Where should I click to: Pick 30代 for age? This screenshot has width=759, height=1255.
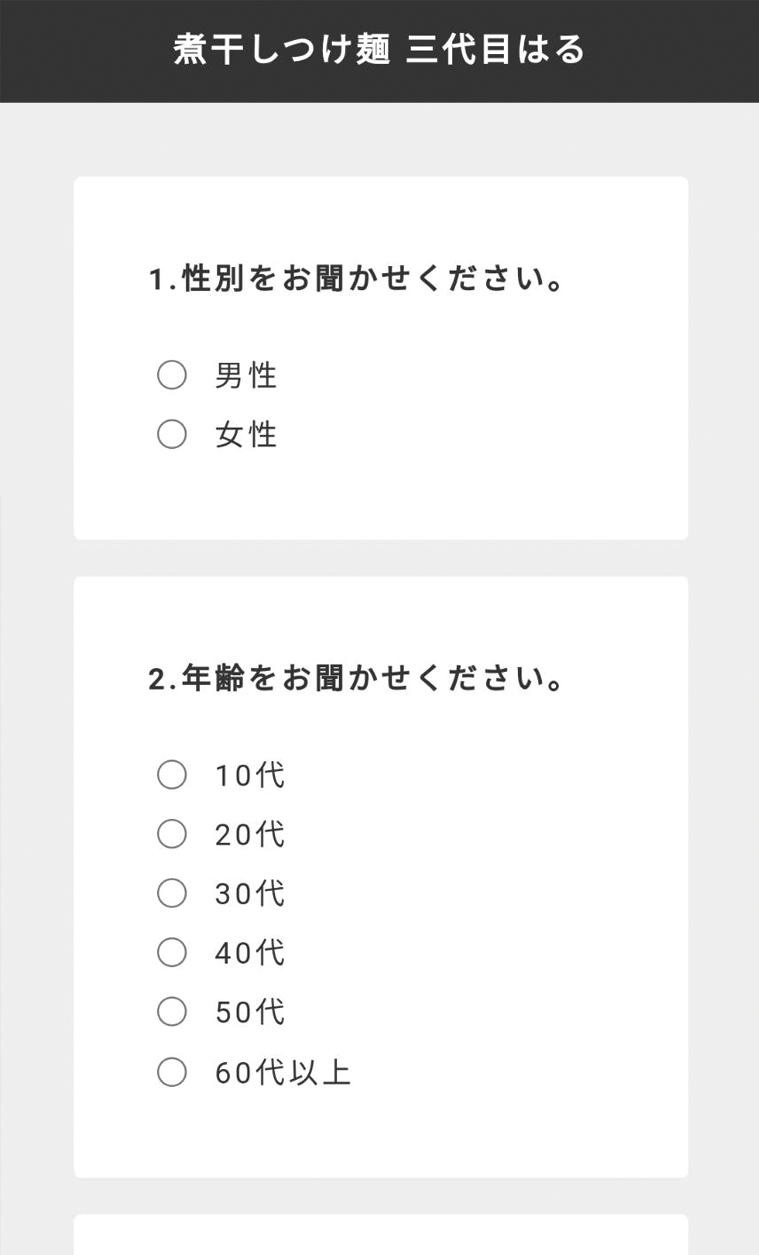point(172,893)
